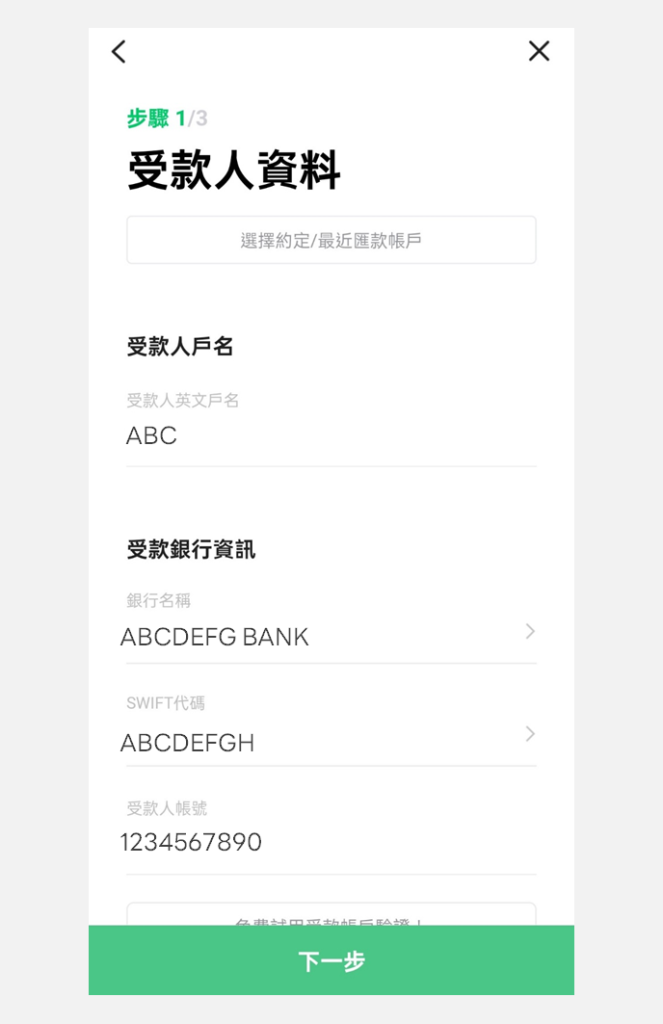
Task: Edit the 受款人英文戶名 field
Action: click(330, 436)
